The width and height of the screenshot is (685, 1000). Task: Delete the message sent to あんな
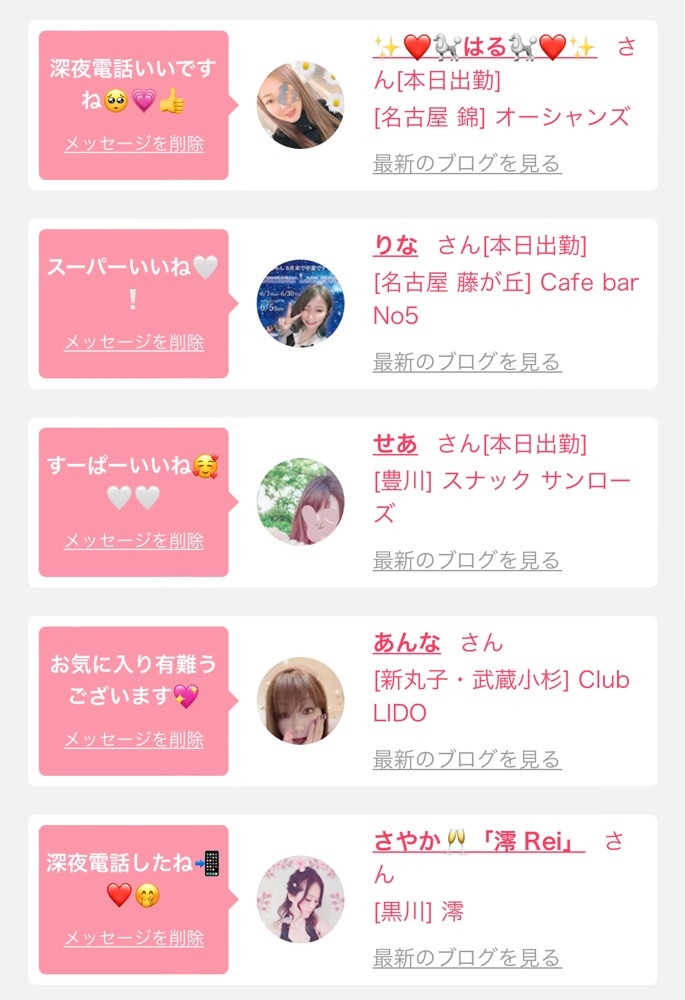134,740
